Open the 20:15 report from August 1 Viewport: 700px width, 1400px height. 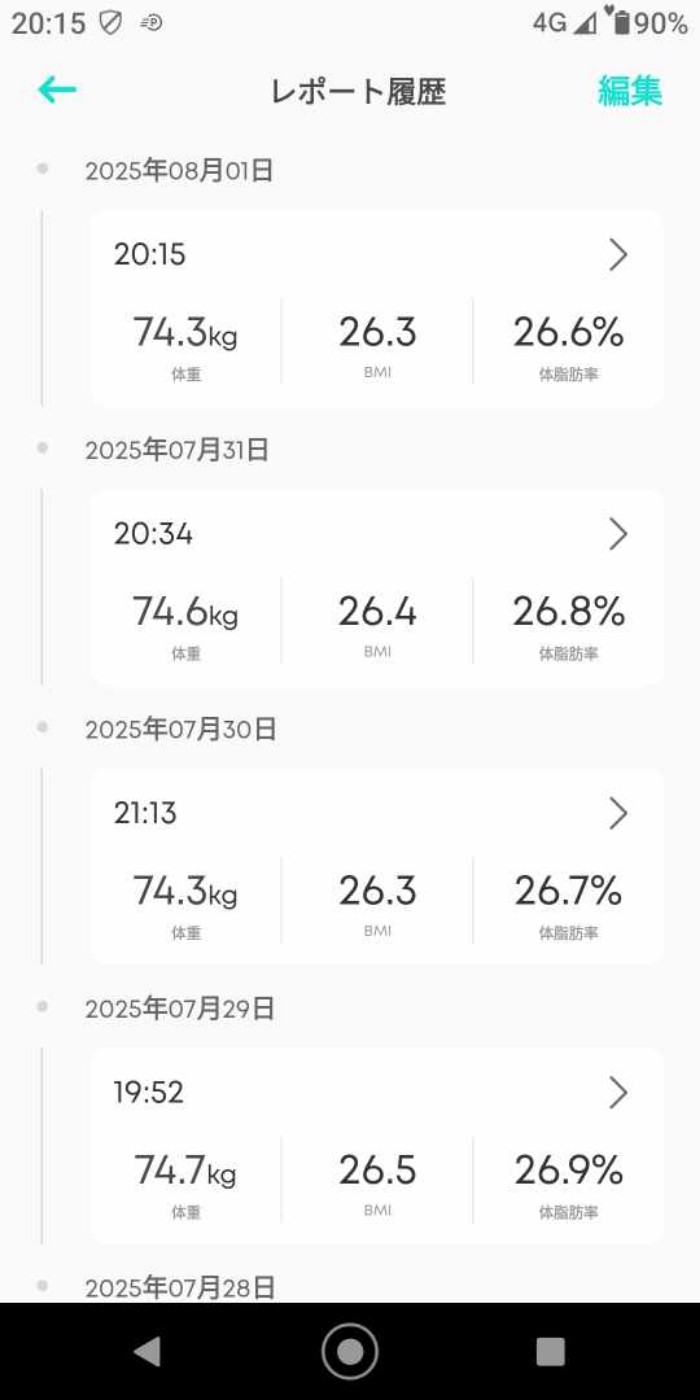click(x=376, y=308)
